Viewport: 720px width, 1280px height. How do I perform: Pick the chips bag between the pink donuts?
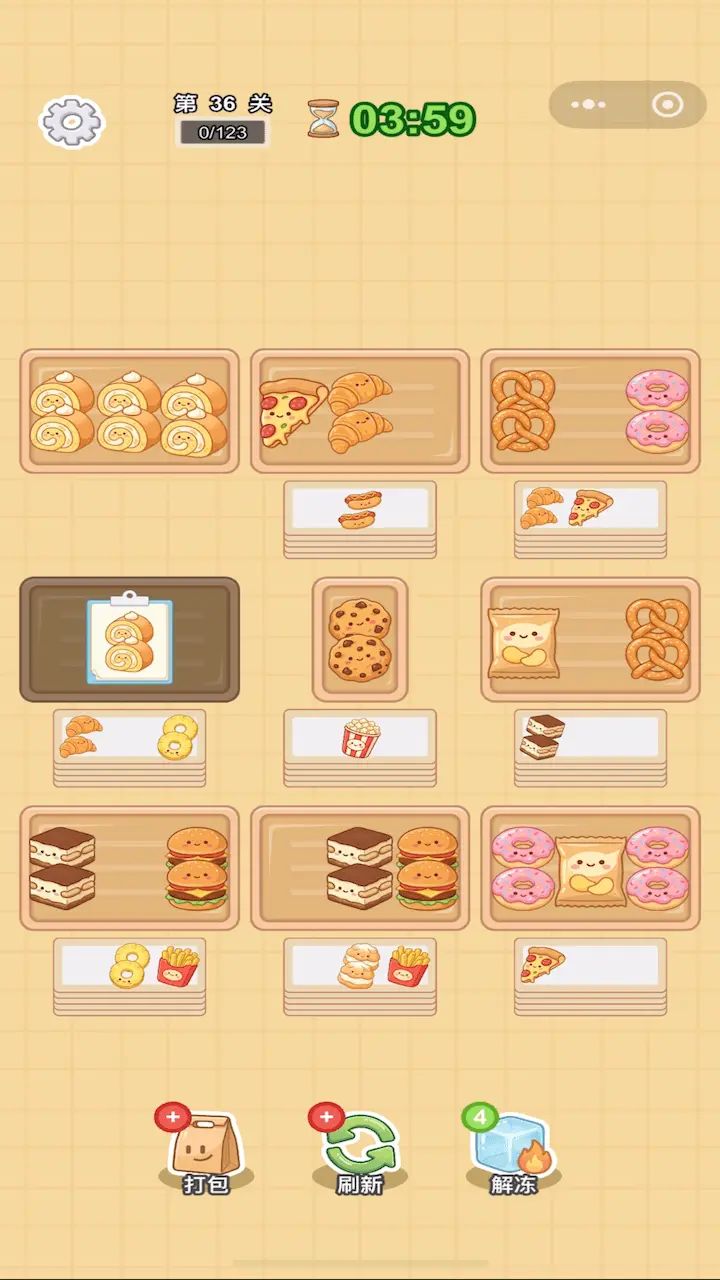(x=590, y=870)
